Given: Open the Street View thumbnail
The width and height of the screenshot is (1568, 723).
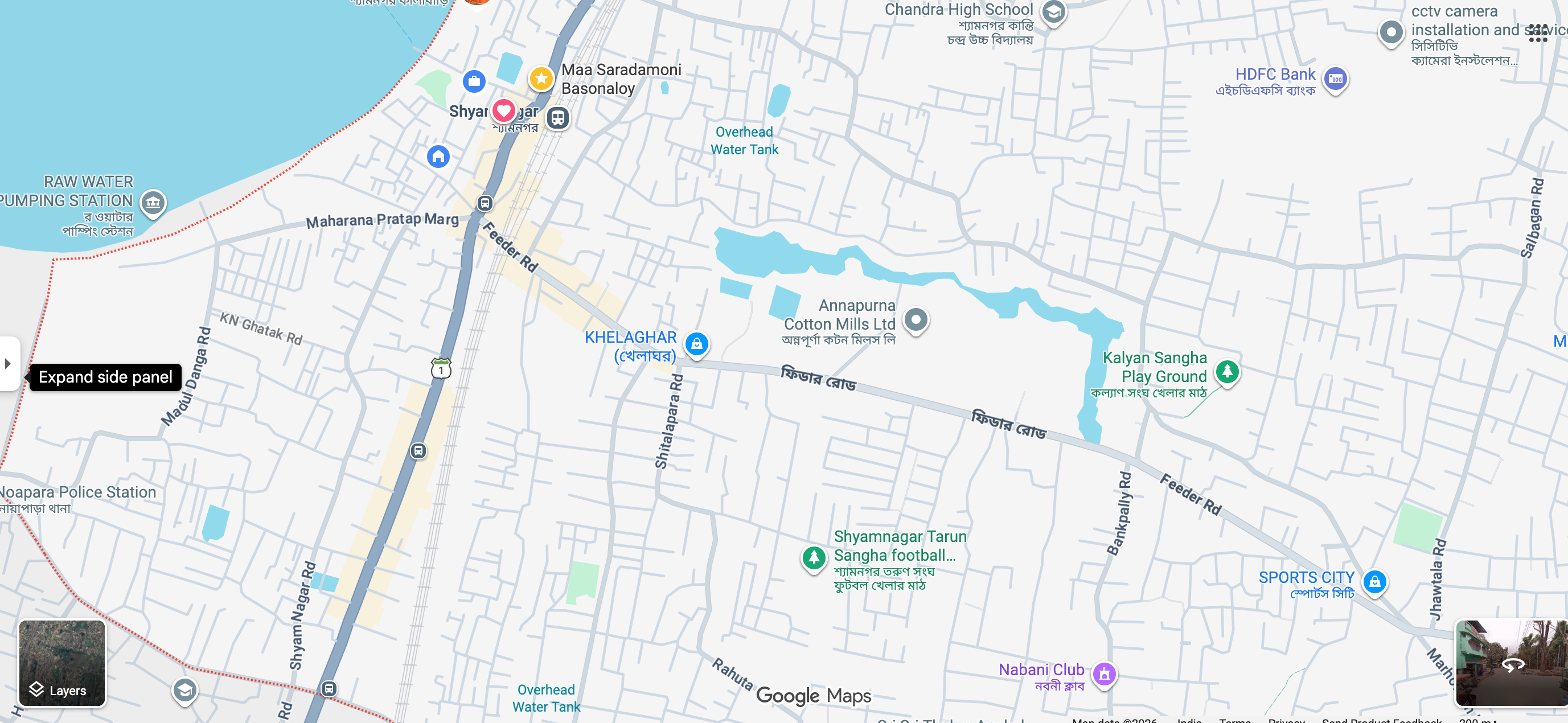Looking at the screenshot, I should click(x=1511, y=662).
